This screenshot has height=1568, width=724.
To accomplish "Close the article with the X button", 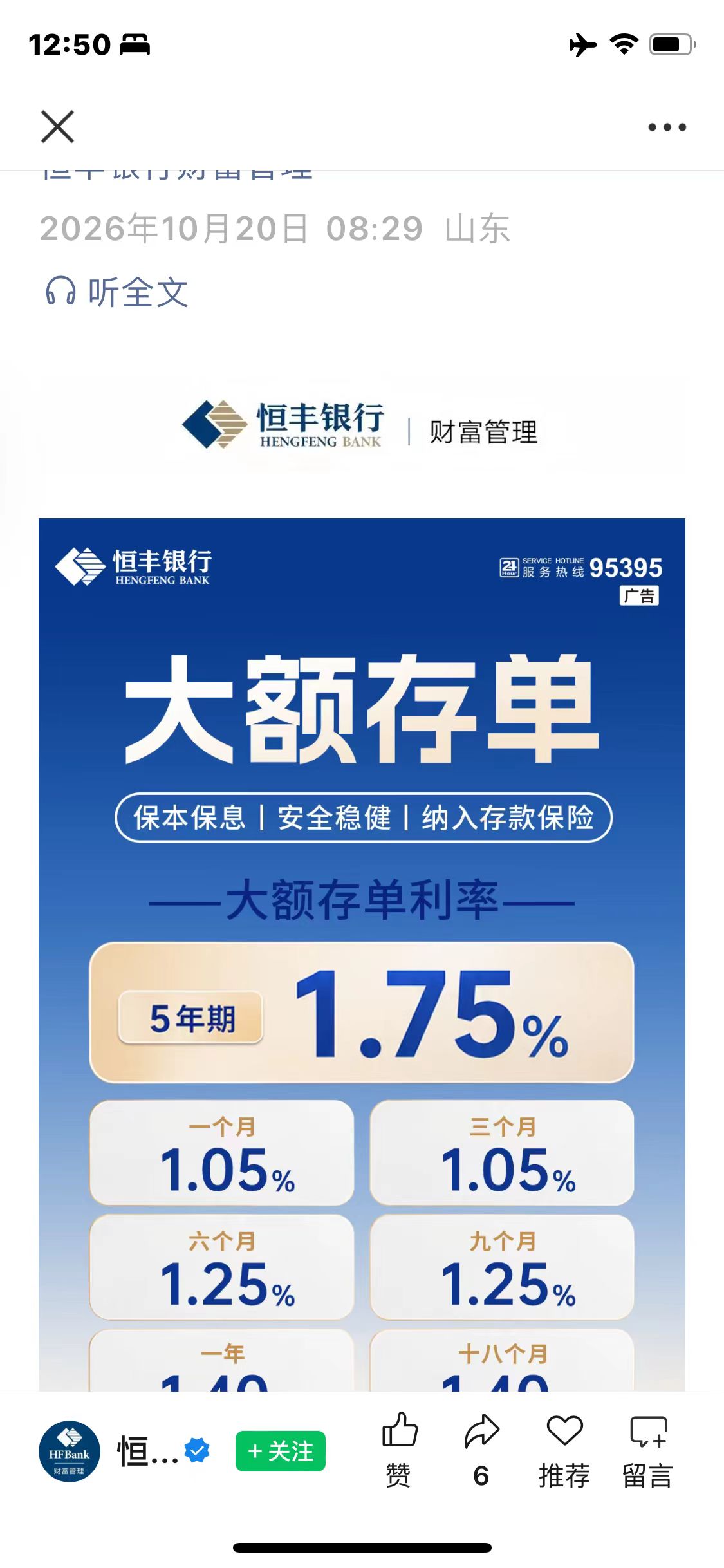I will [x=58, y=126].
